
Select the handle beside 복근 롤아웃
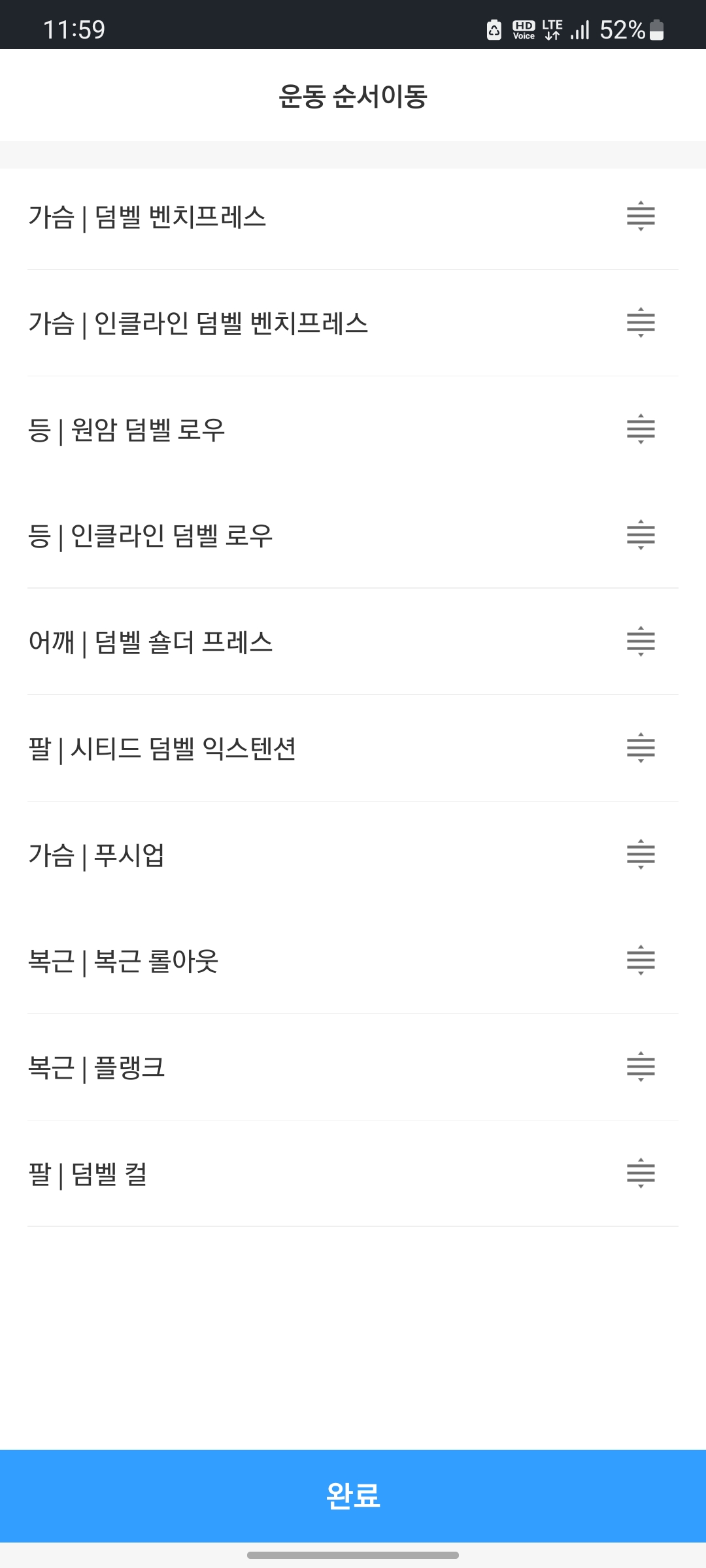pyautogui.click(x=641, y=960)
